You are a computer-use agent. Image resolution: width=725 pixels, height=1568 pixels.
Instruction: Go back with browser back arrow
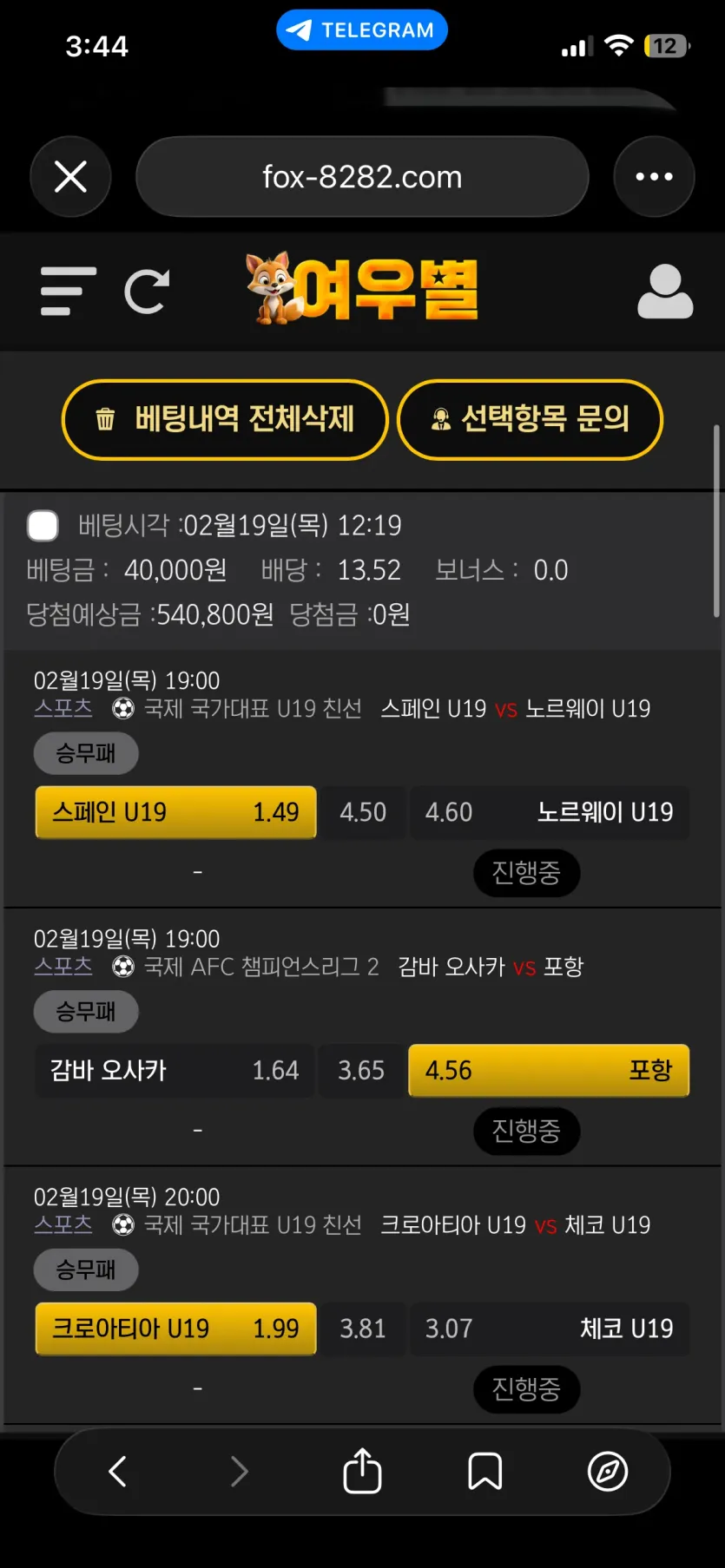tap(117, 1472)
